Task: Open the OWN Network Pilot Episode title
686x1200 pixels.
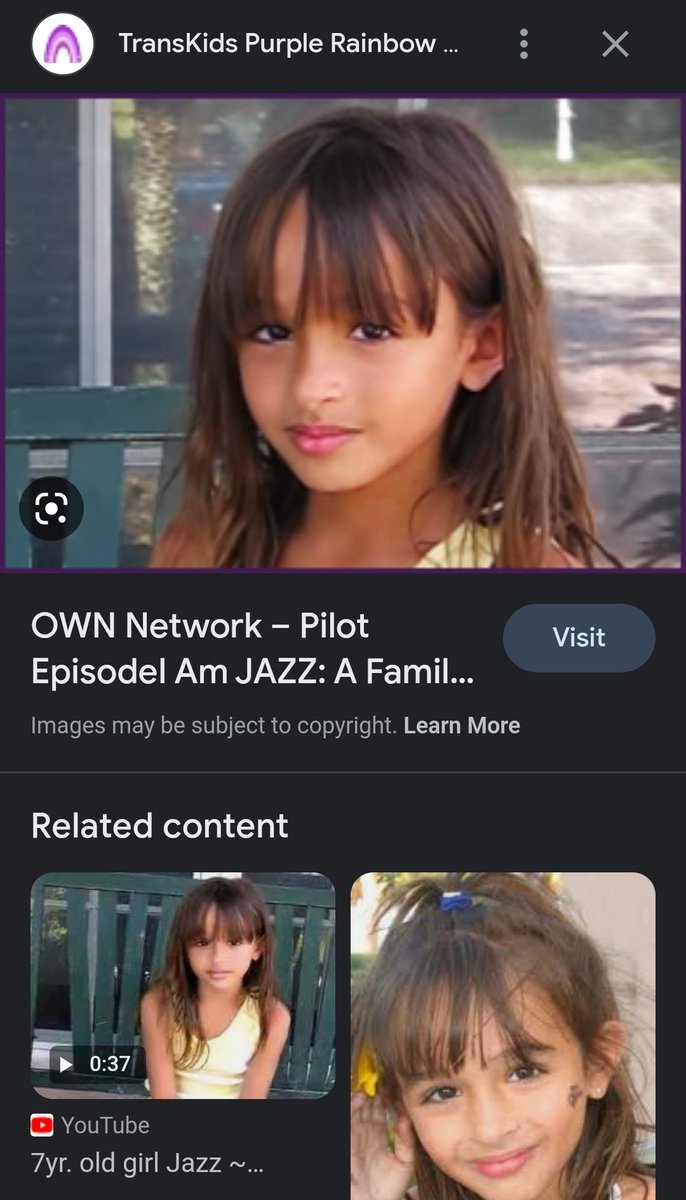Action: pos(252,649)
